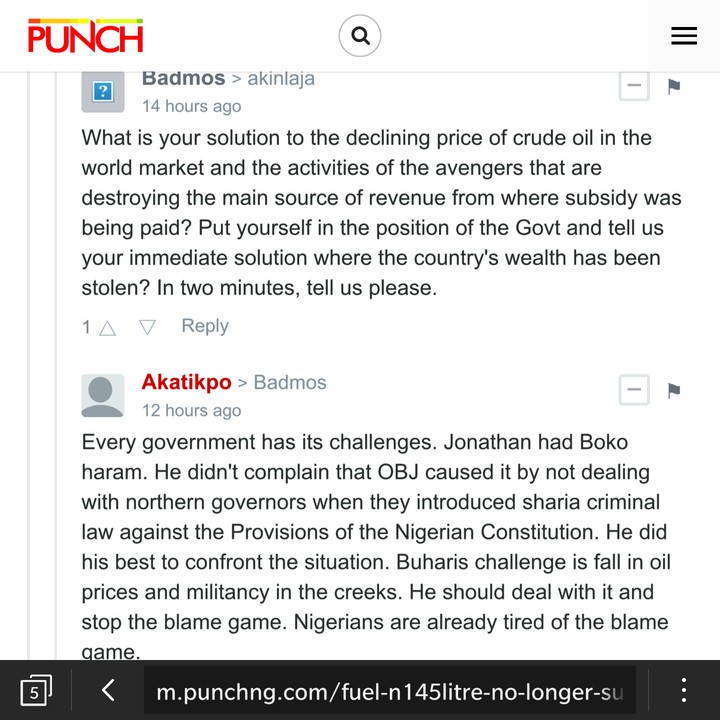Go to the Punch homepage logo
This screenshot has height=720, width=720.
click(x=86, y=37)
